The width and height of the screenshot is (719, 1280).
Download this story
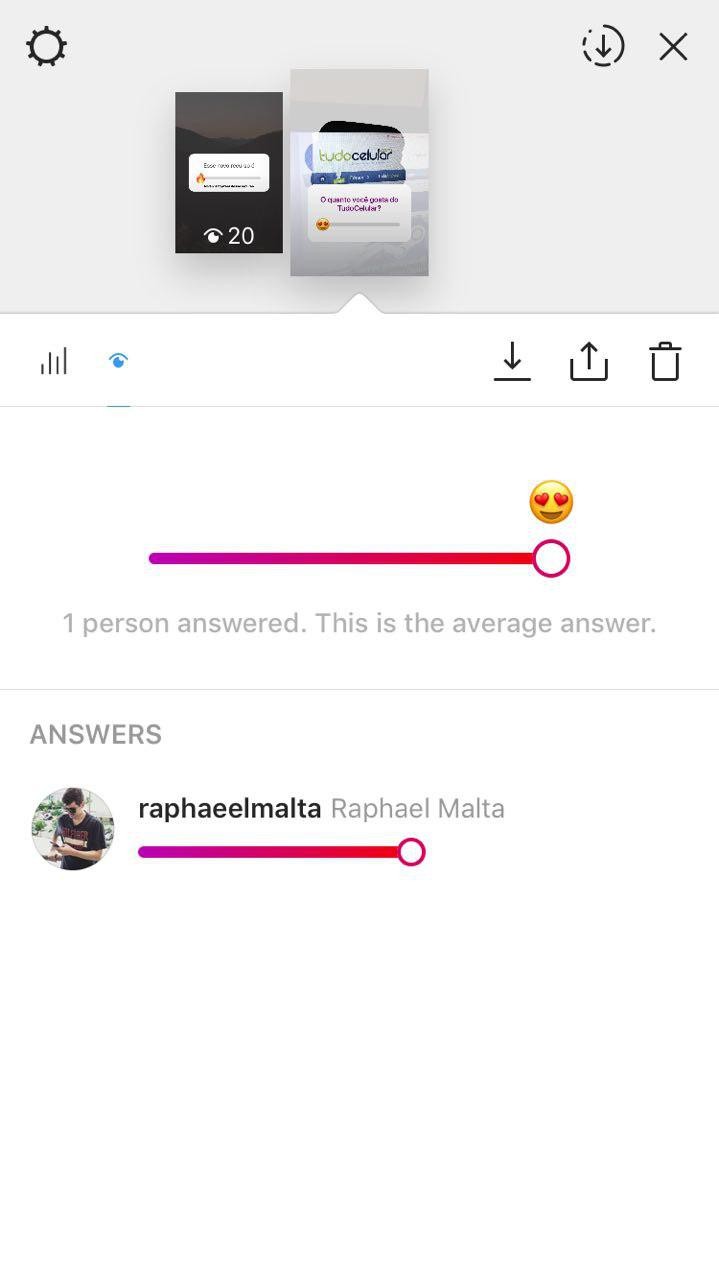pyautogui.click(x=512, y=361)
